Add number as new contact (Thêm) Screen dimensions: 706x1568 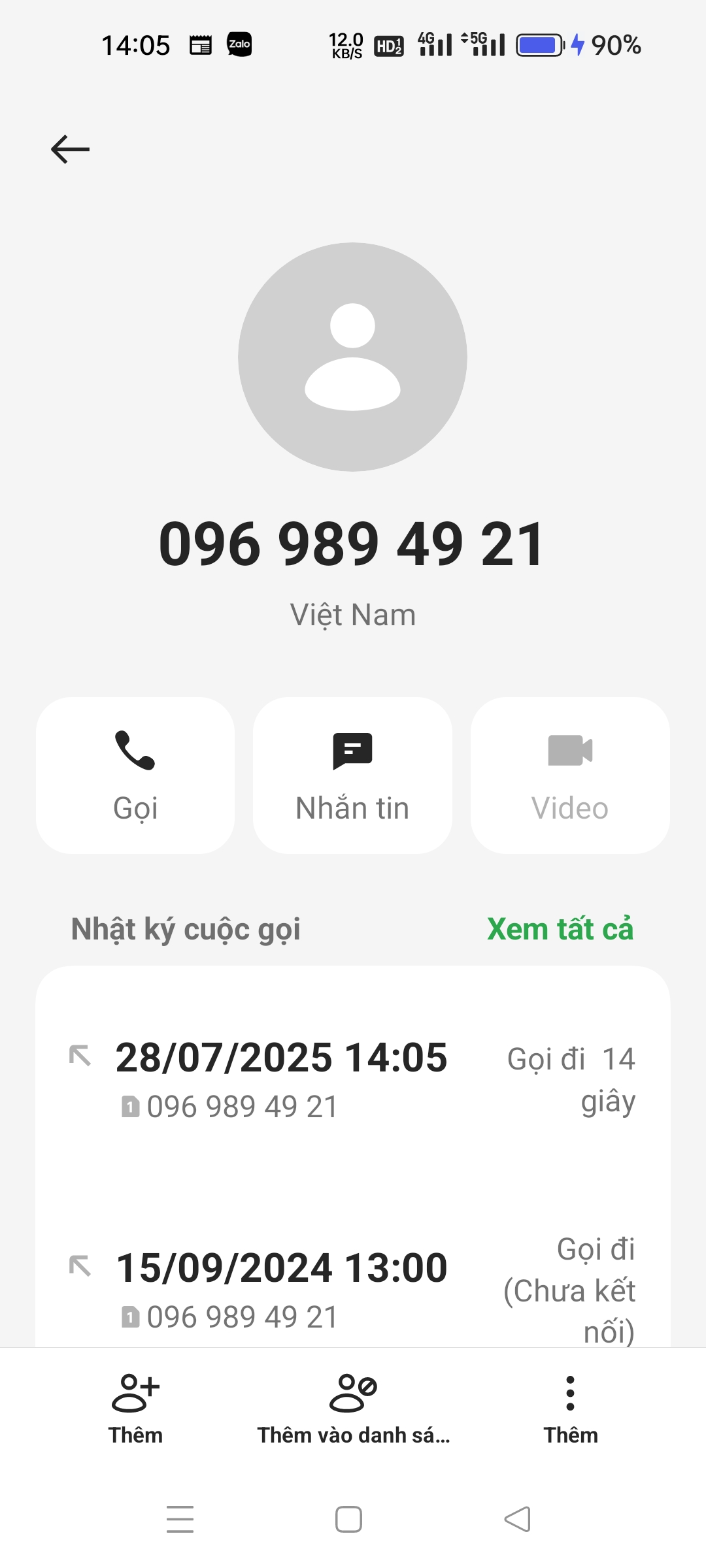tap(135, 1408)
